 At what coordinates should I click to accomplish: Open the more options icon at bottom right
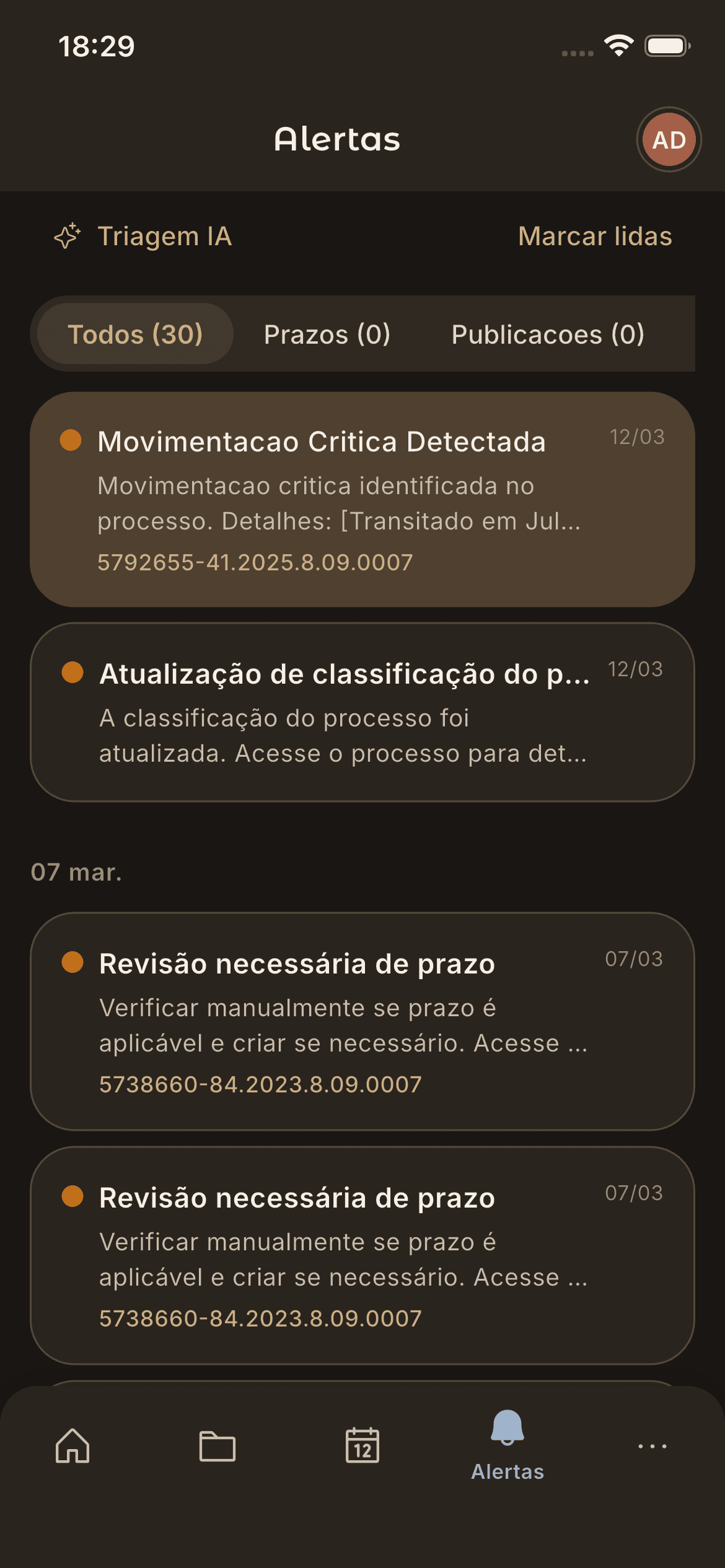(652, 1447)
